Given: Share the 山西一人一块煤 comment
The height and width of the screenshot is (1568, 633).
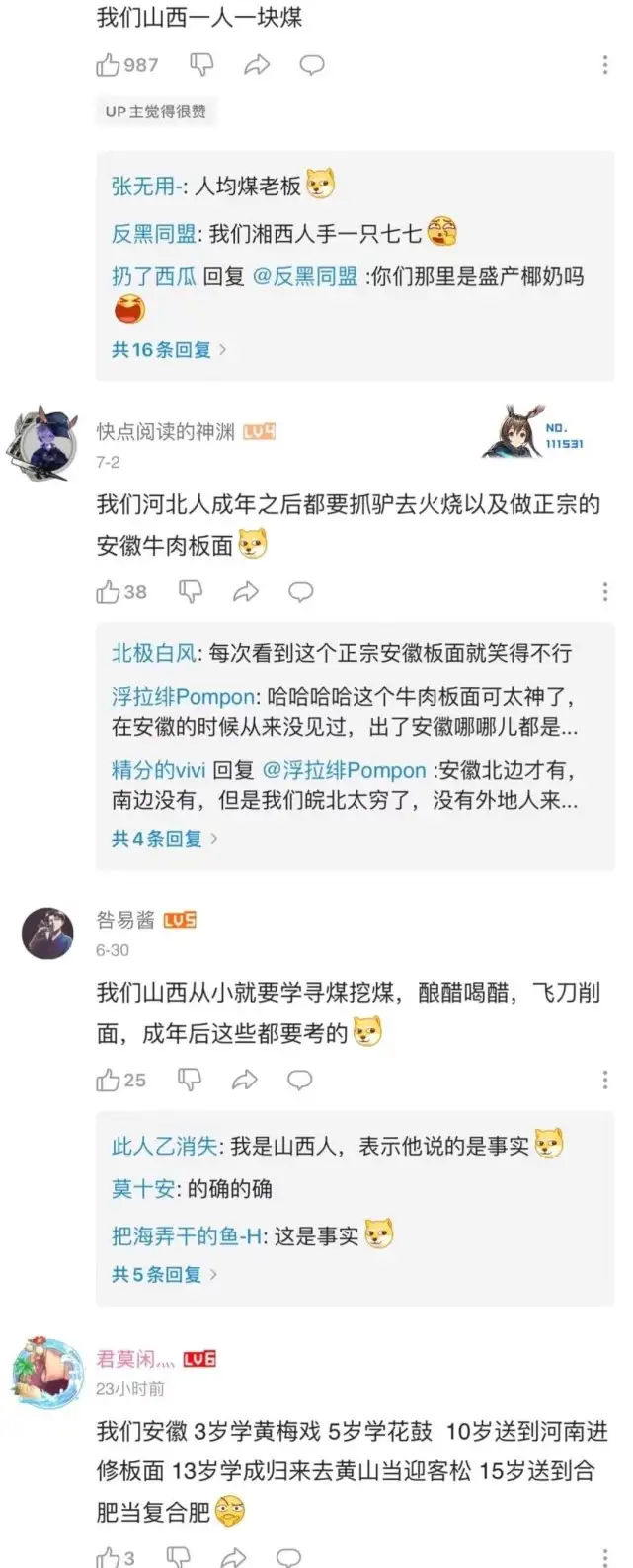Looking at the screenshot, I should coord(257,65).
